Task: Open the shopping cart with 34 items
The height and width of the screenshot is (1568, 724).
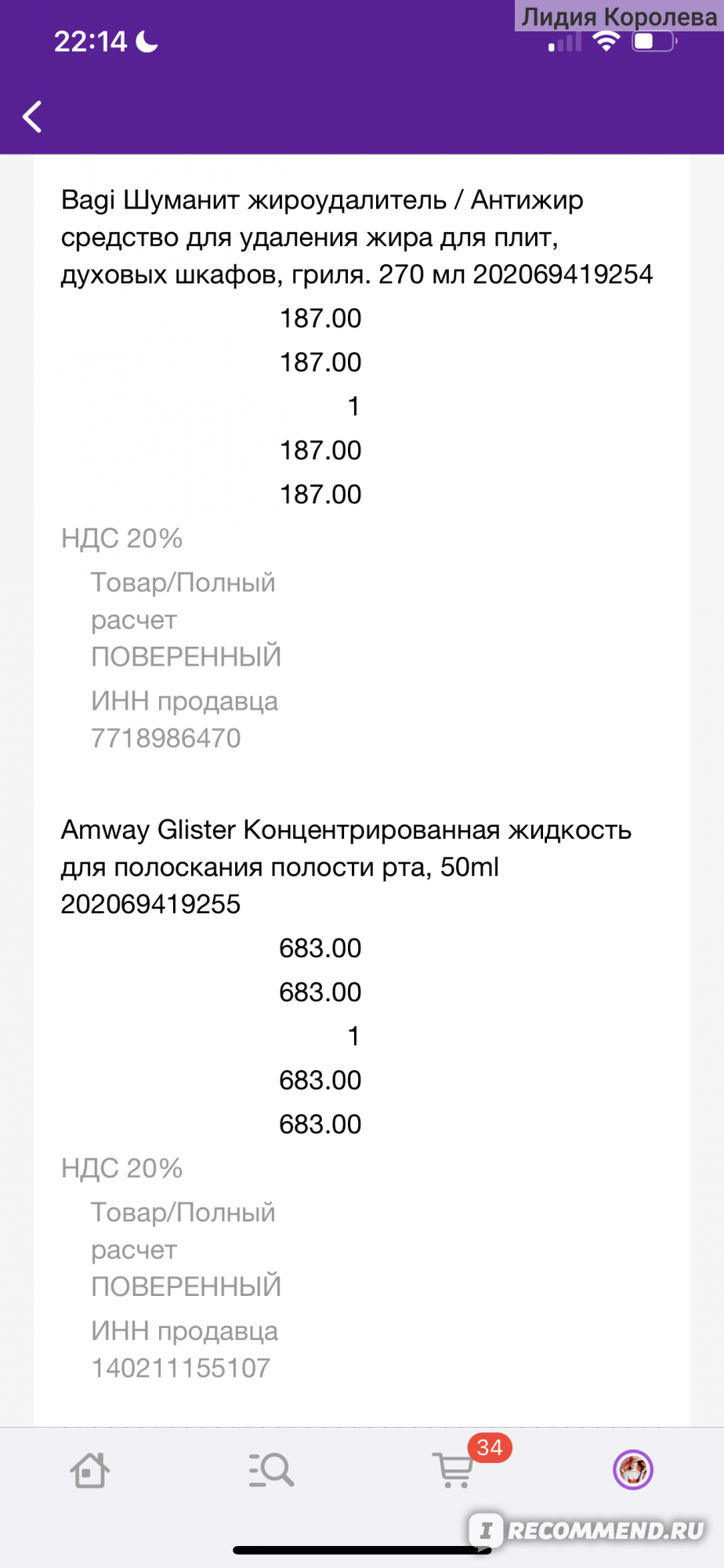Action: coord(454,1469)
